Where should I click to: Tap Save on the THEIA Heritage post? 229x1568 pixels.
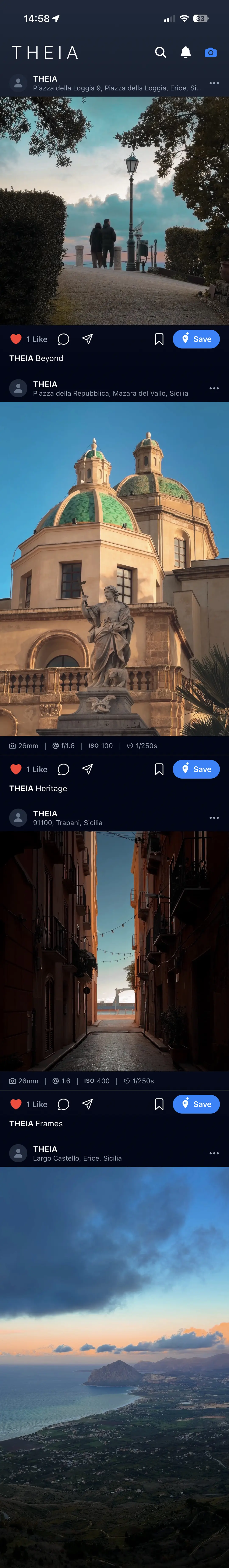click(x=196, y=769)
